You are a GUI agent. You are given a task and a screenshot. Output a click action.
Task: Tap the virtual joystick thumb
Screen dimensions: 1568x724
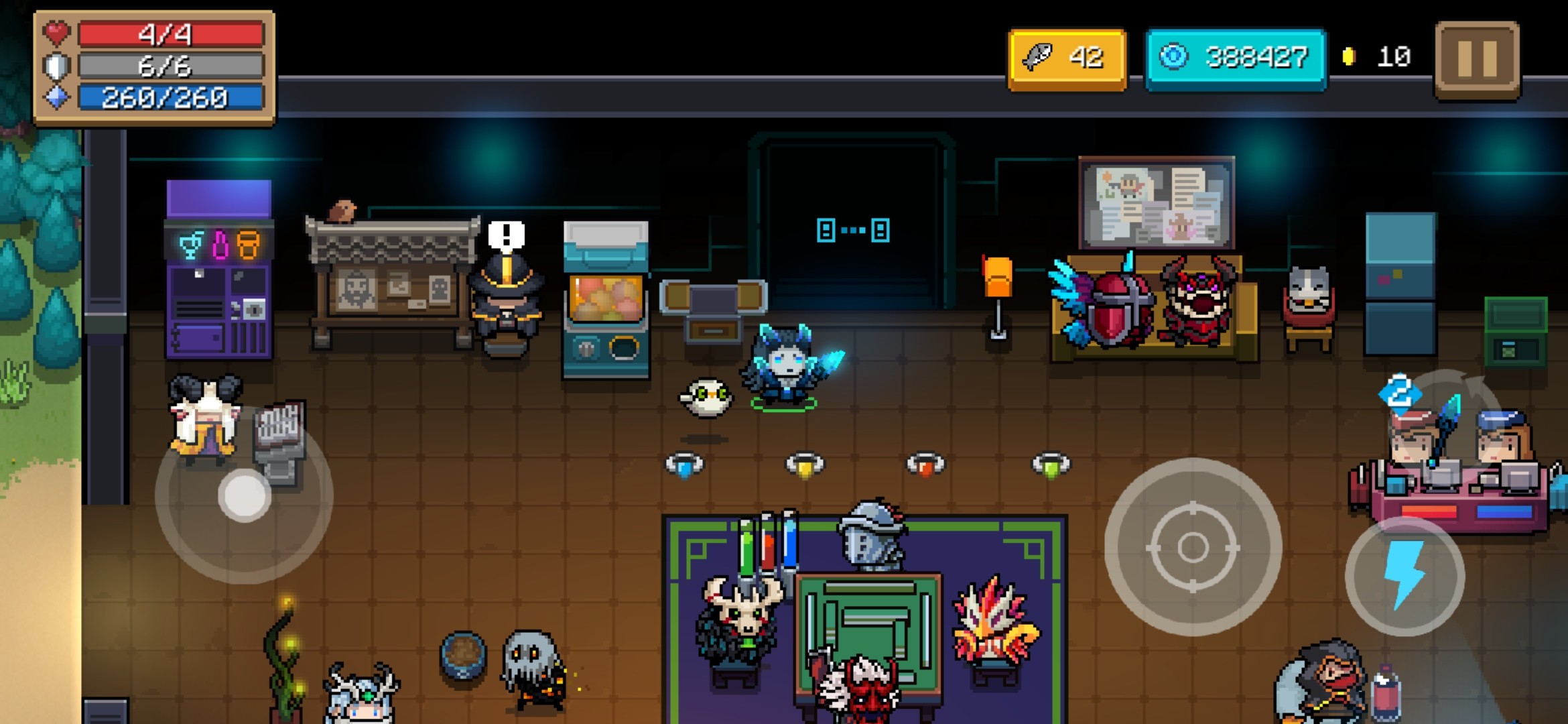pos(245,495)
